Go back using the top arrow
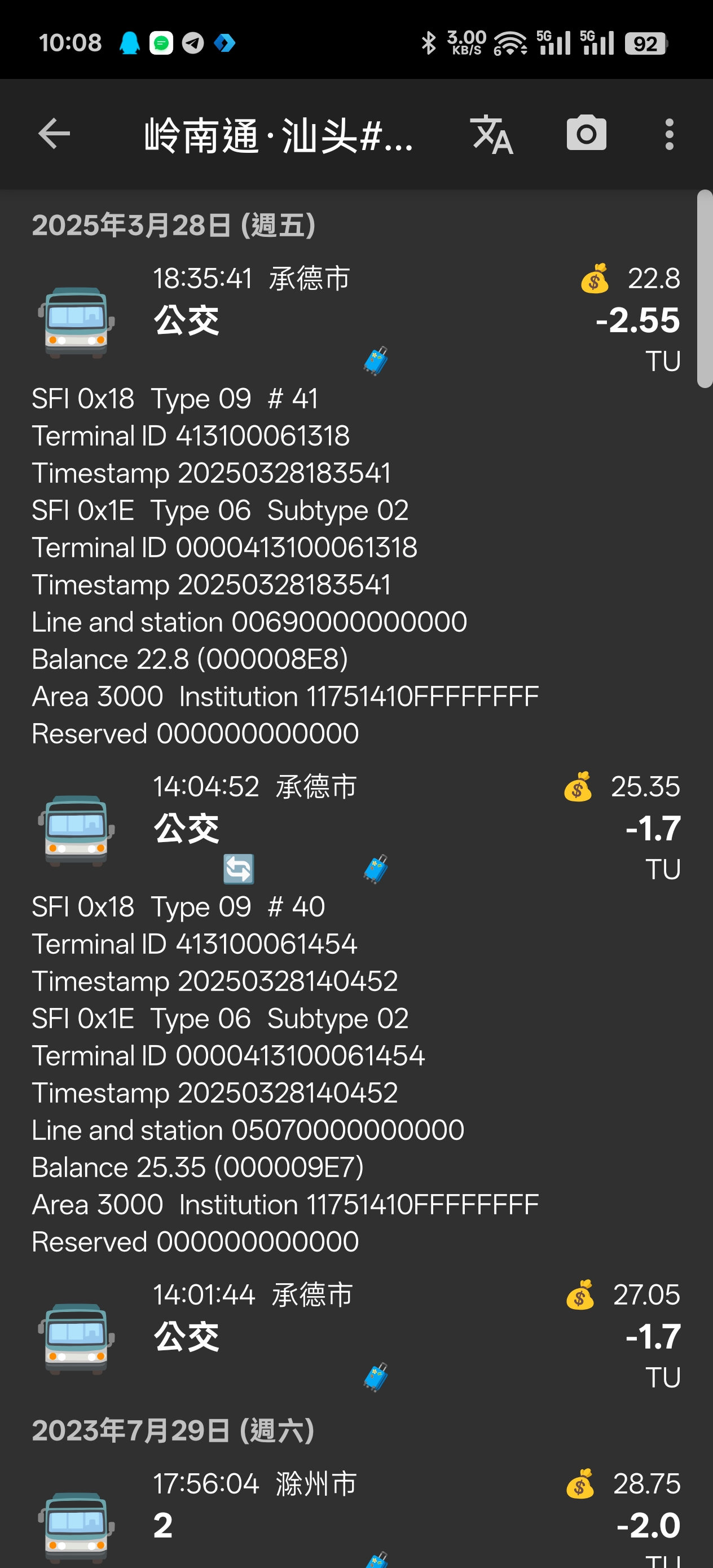The width and height of the screenshot is (713, 1568). click(54, 134)
